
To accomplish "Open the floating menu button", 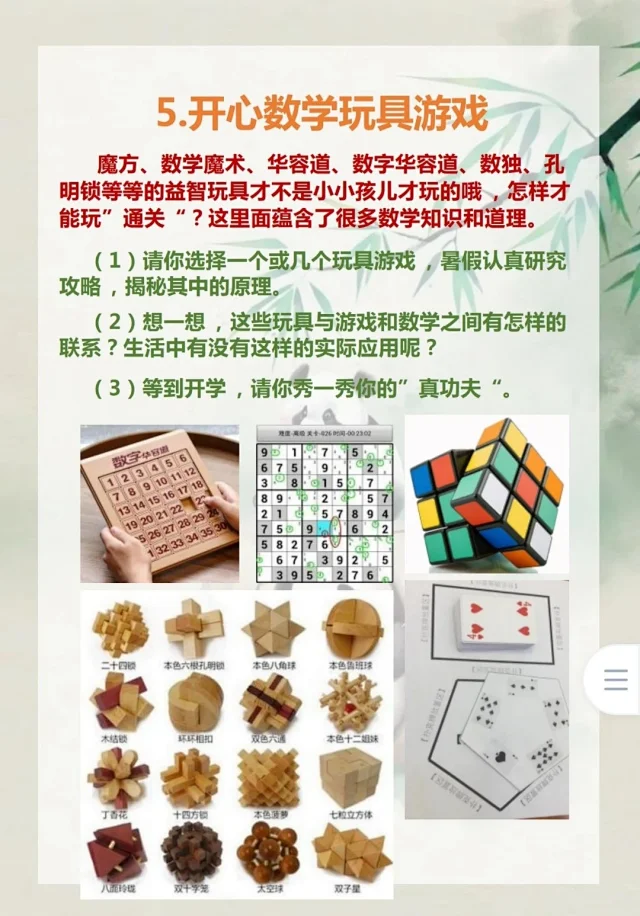I will pyautogui.click(x=615, y=682).
